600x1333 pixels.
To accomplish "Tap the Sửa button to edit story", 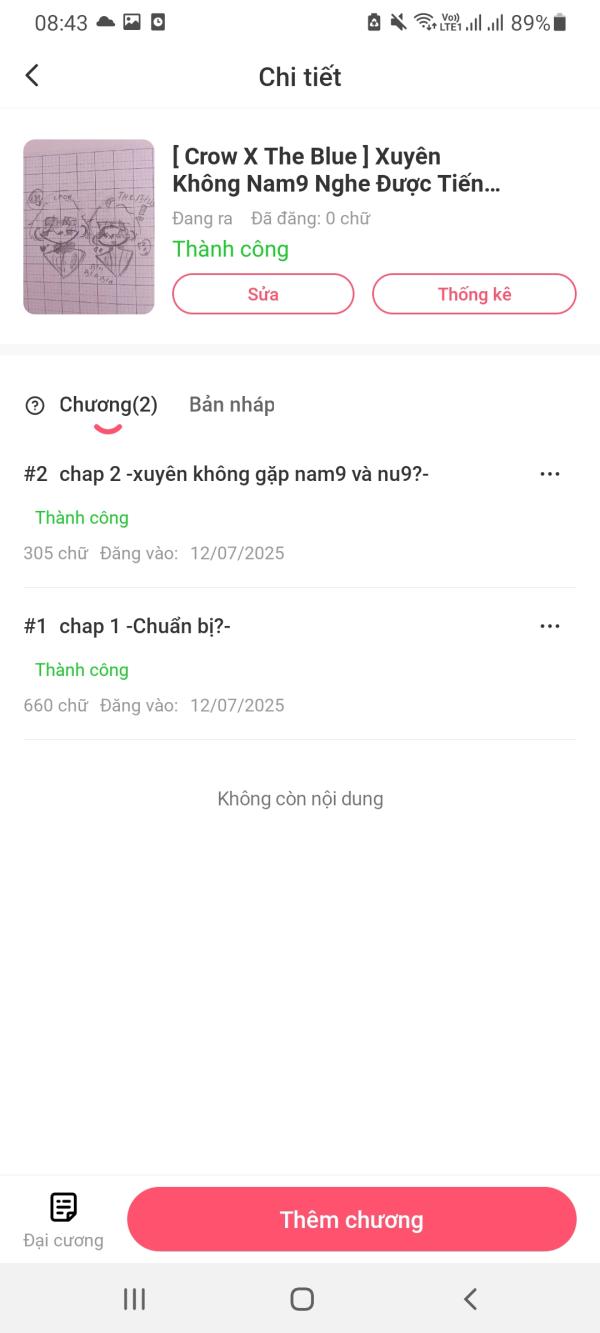I will (263, 294).
